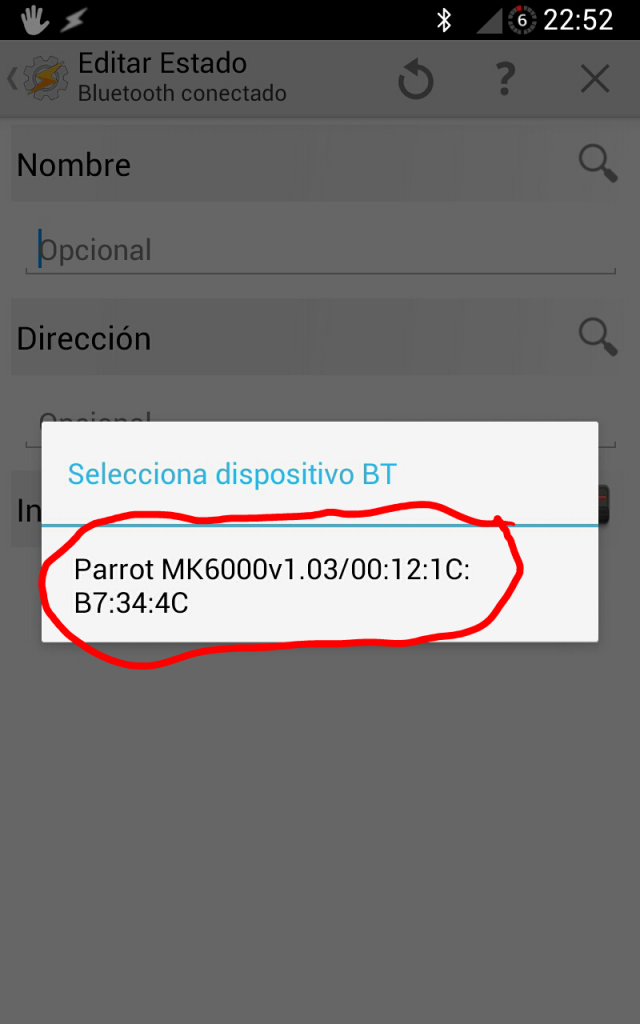
Task: Tap the search magnifier next to Nombre
Action: 598,164
